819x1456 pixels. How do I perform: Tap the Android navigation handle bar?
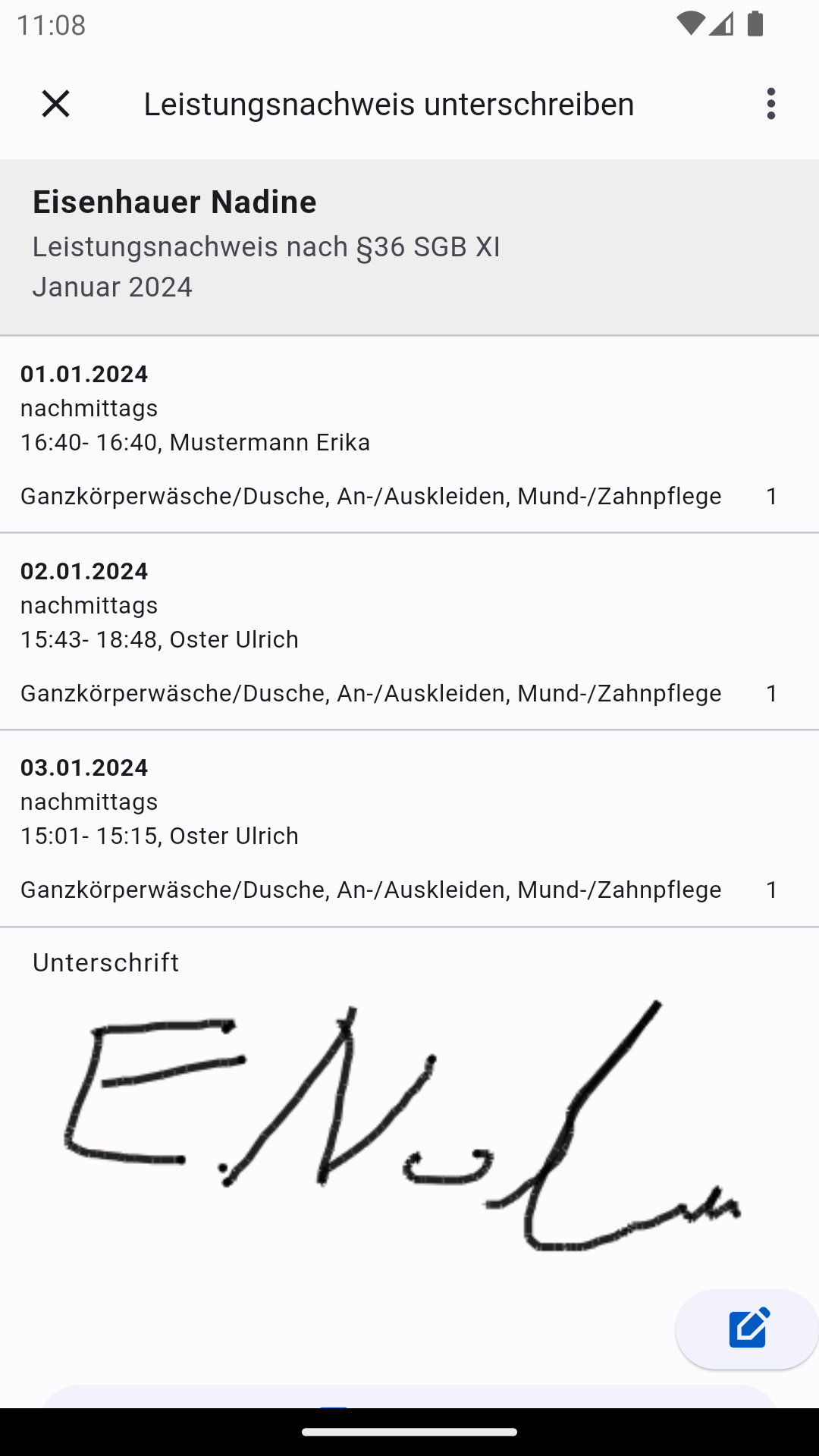tap(409, 1433)
